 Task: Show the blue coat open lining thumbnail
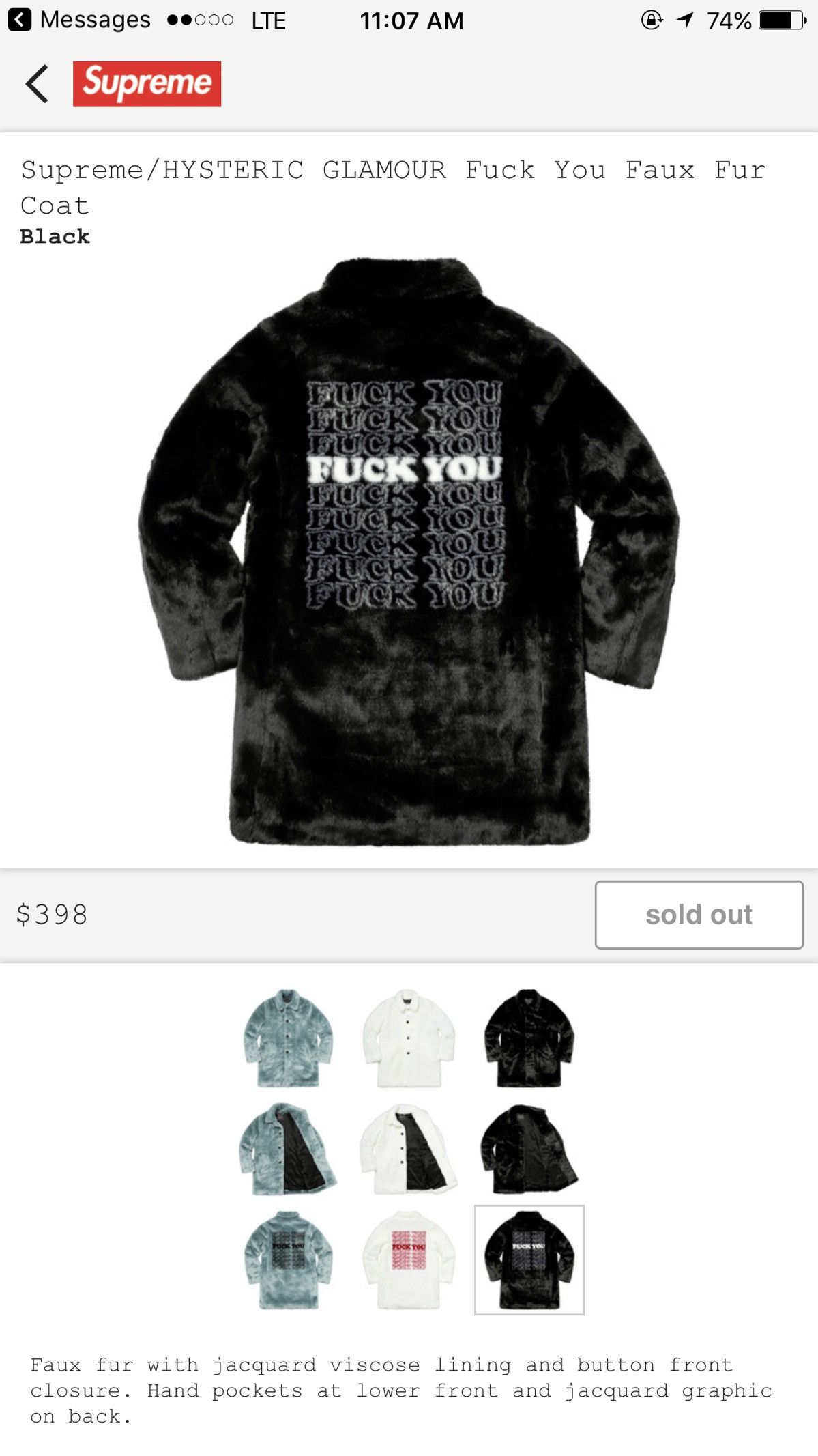click(x=289, y=1149)
